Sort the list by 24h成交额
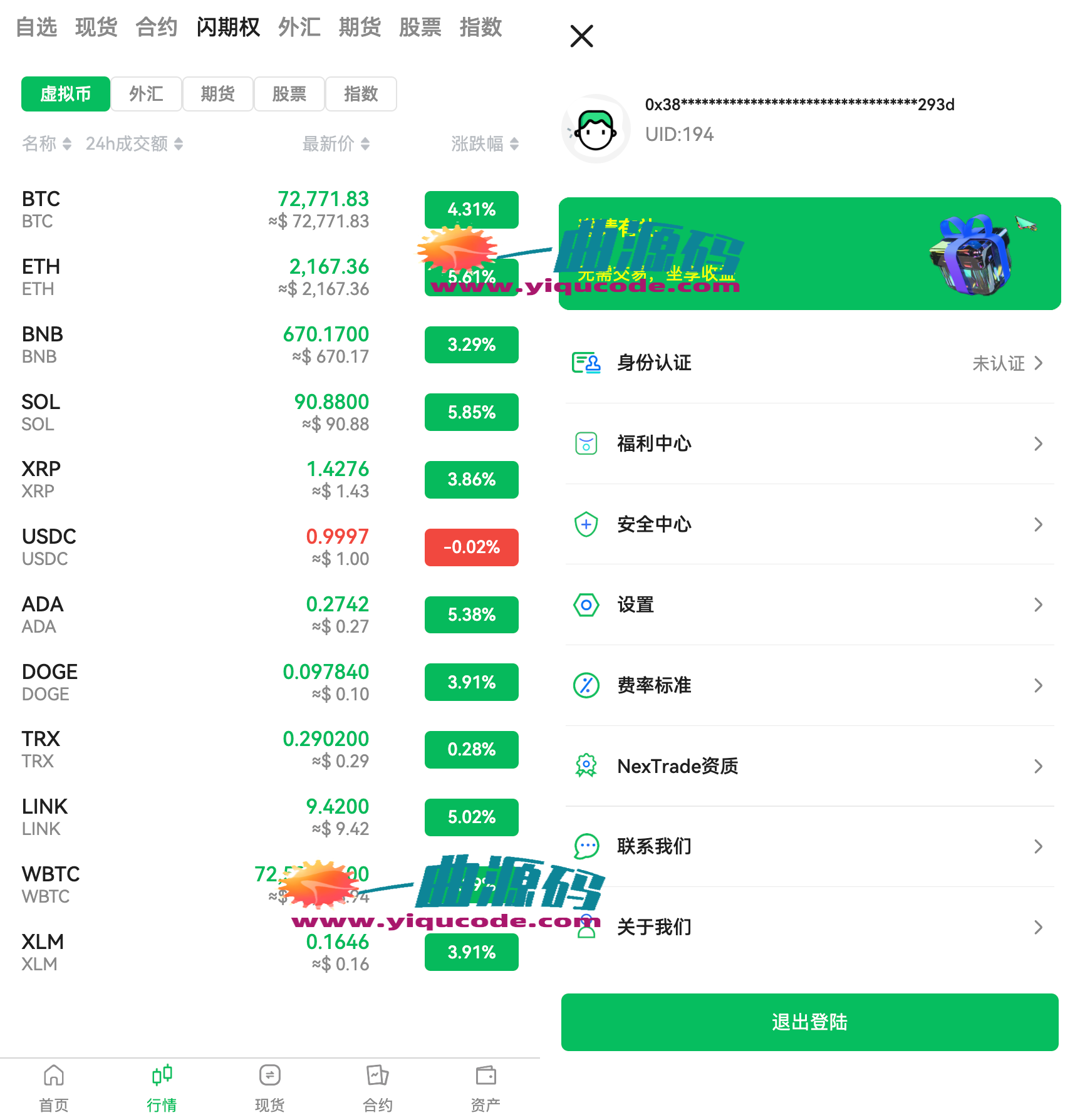 (134, 144)
